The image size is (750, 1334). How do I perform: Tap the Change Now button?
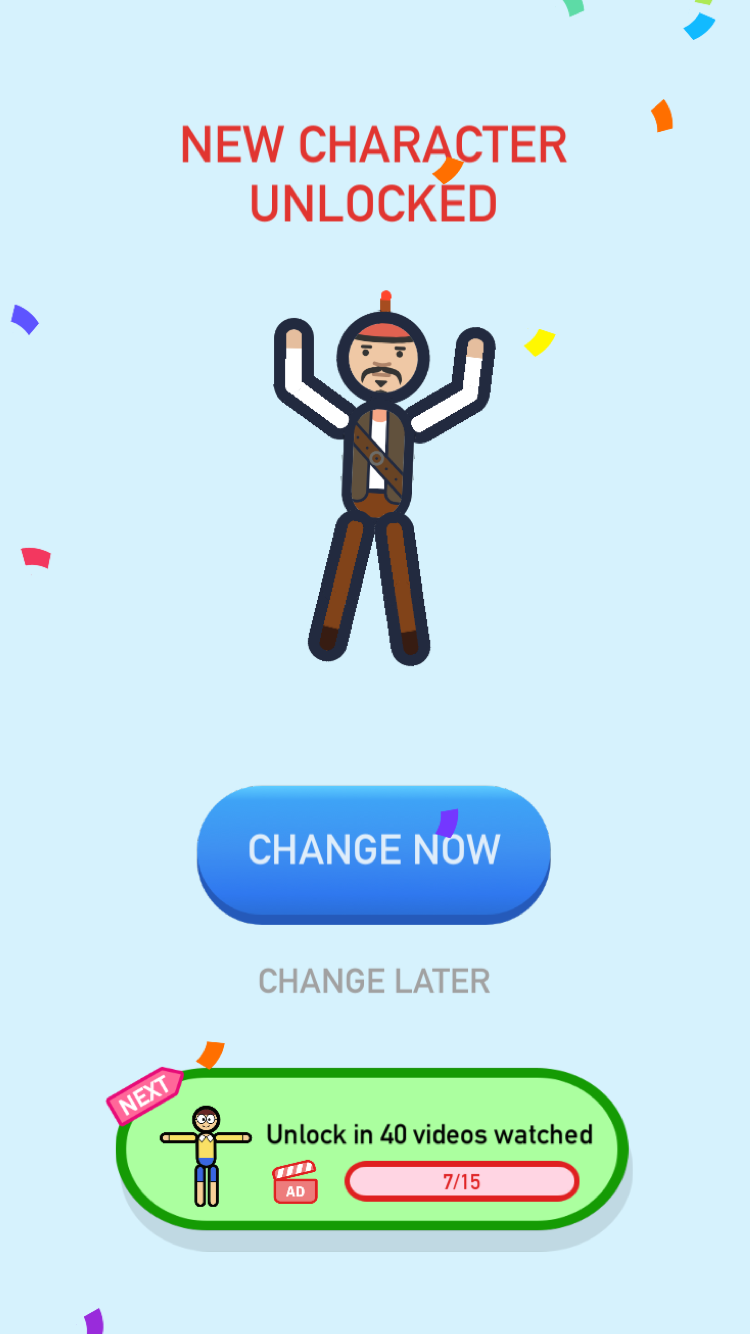point(373,851)
